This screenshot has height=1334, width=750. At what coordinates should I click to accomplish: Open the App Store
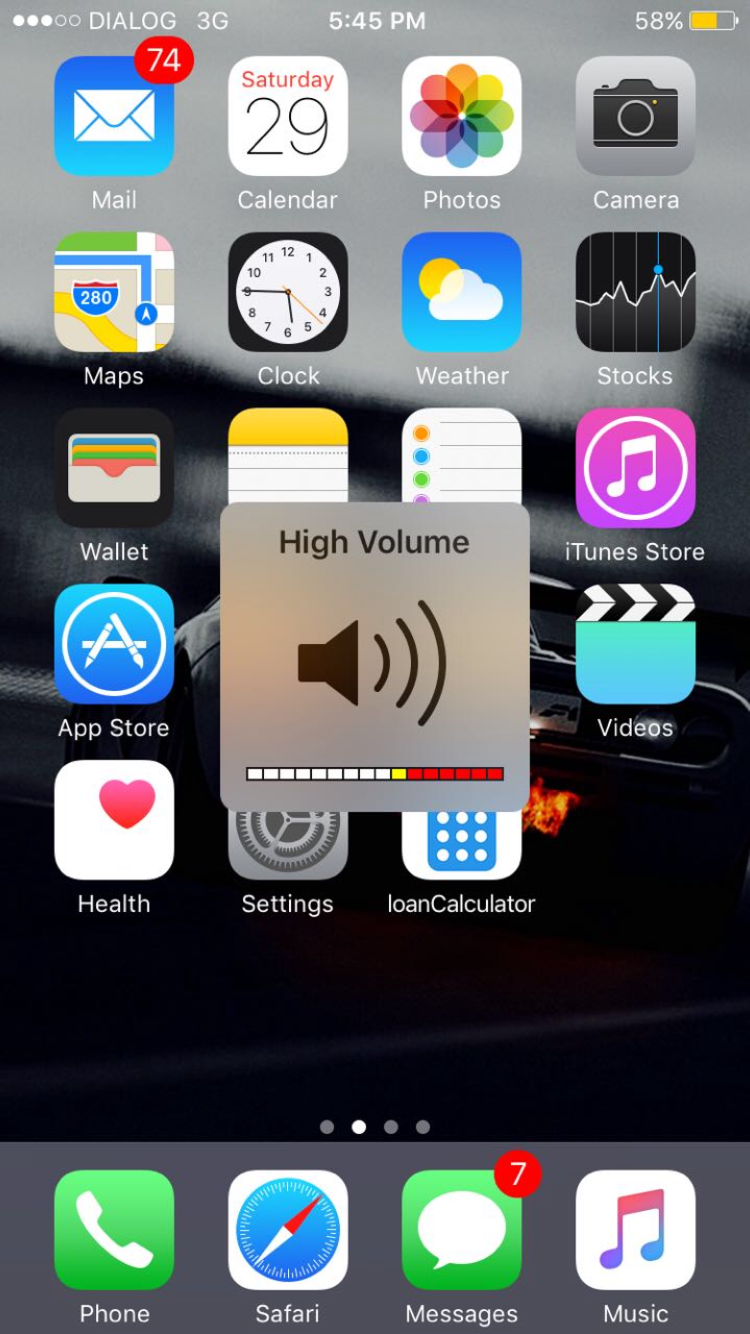click(x=114, y=644)
